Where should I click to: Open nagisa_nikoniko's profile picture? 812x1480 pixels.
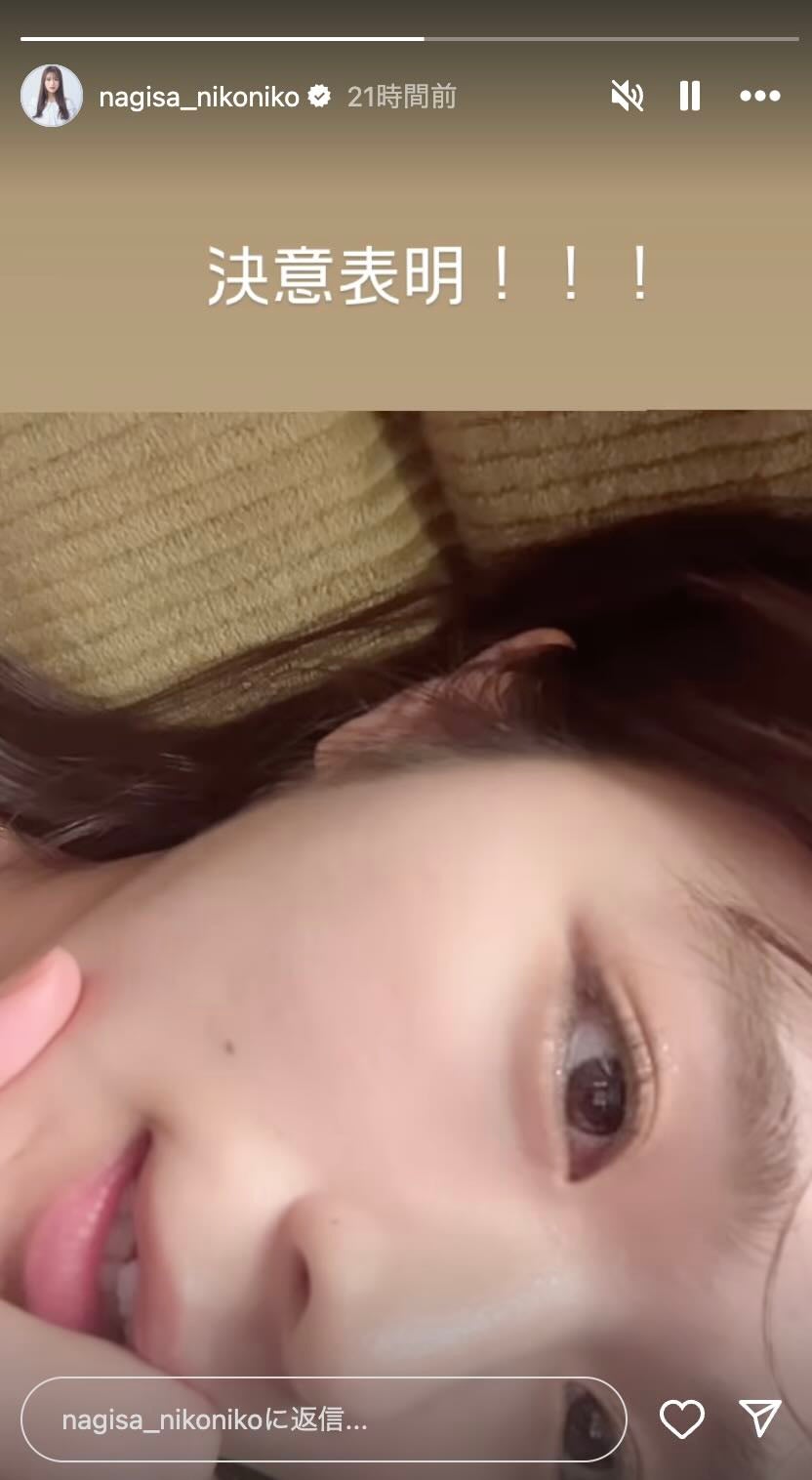tap(52, 96)
